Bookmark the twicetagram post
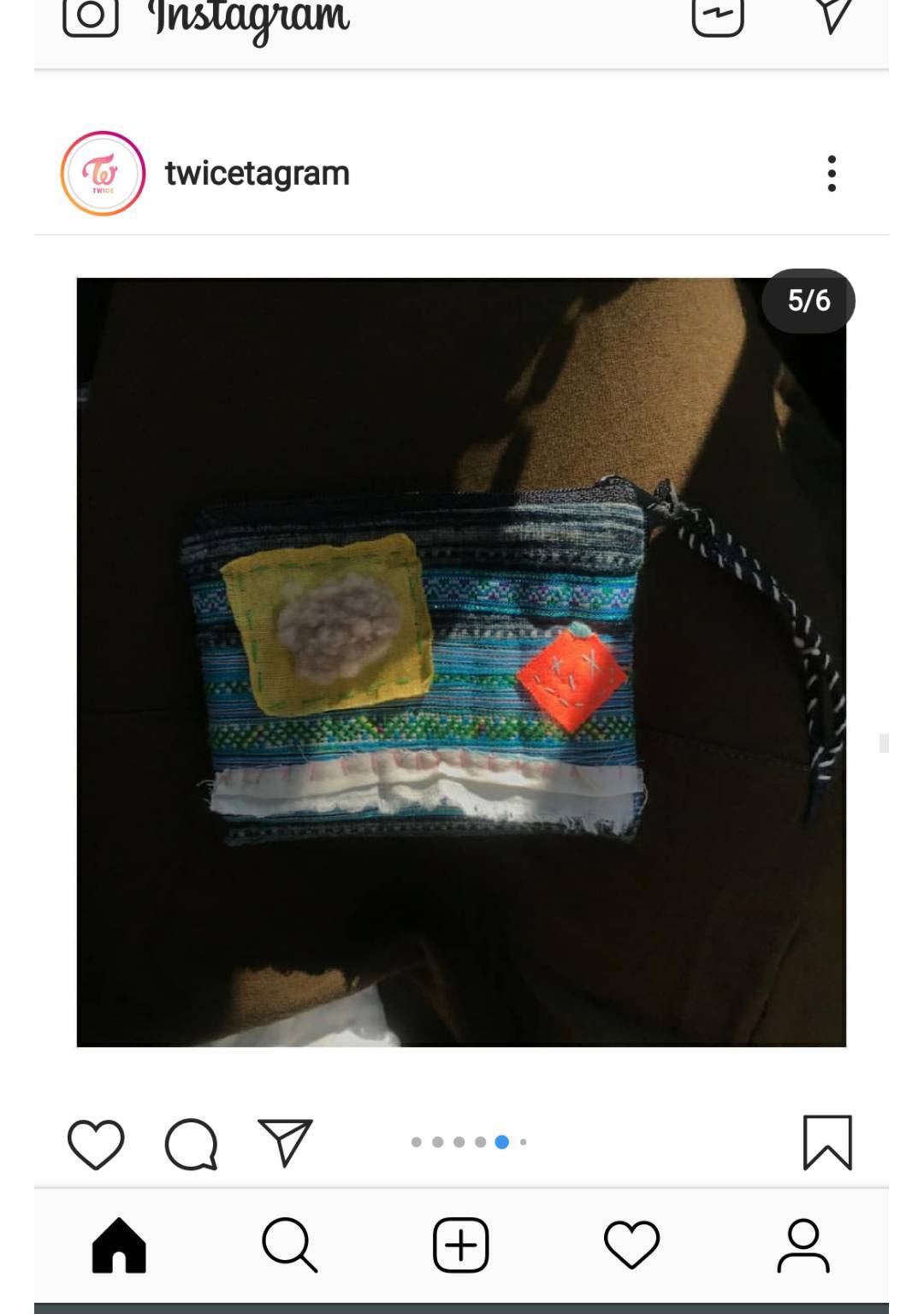This screenshot has width=924, height=1314. click(x=827, y=1142)
